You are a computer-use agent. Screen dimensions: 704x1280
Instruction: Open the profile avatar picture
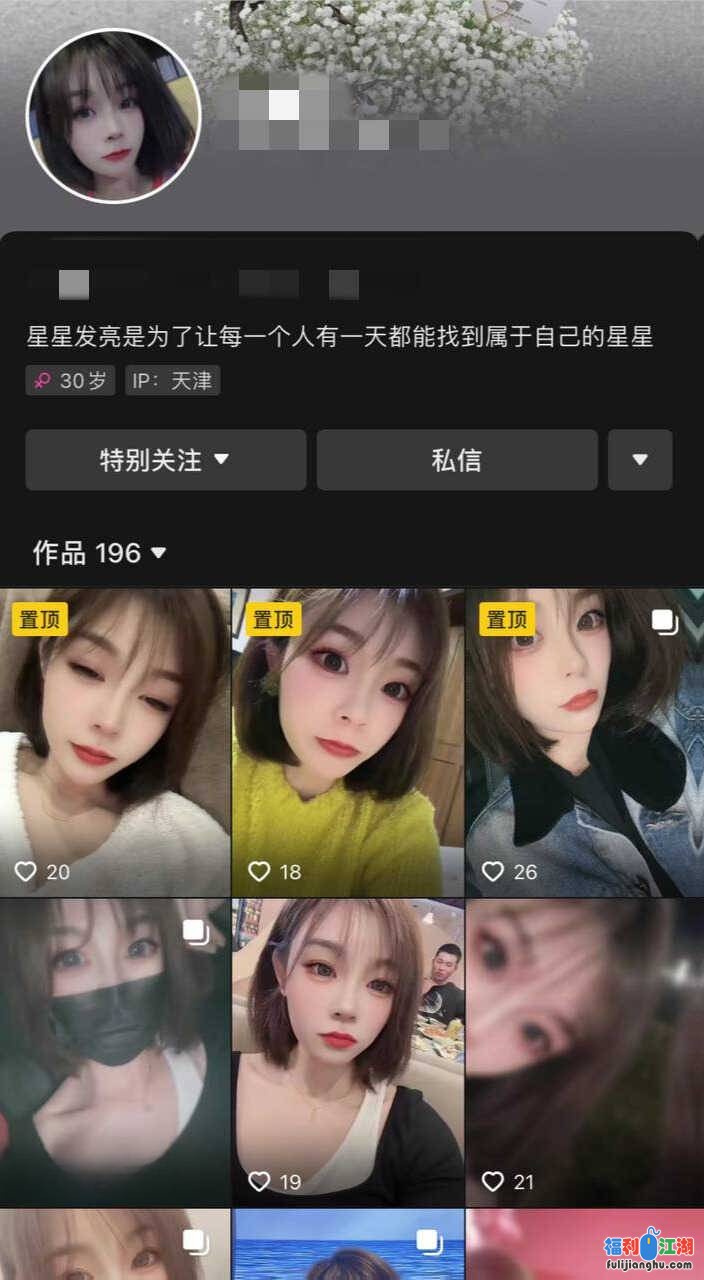tap(113, 116)
